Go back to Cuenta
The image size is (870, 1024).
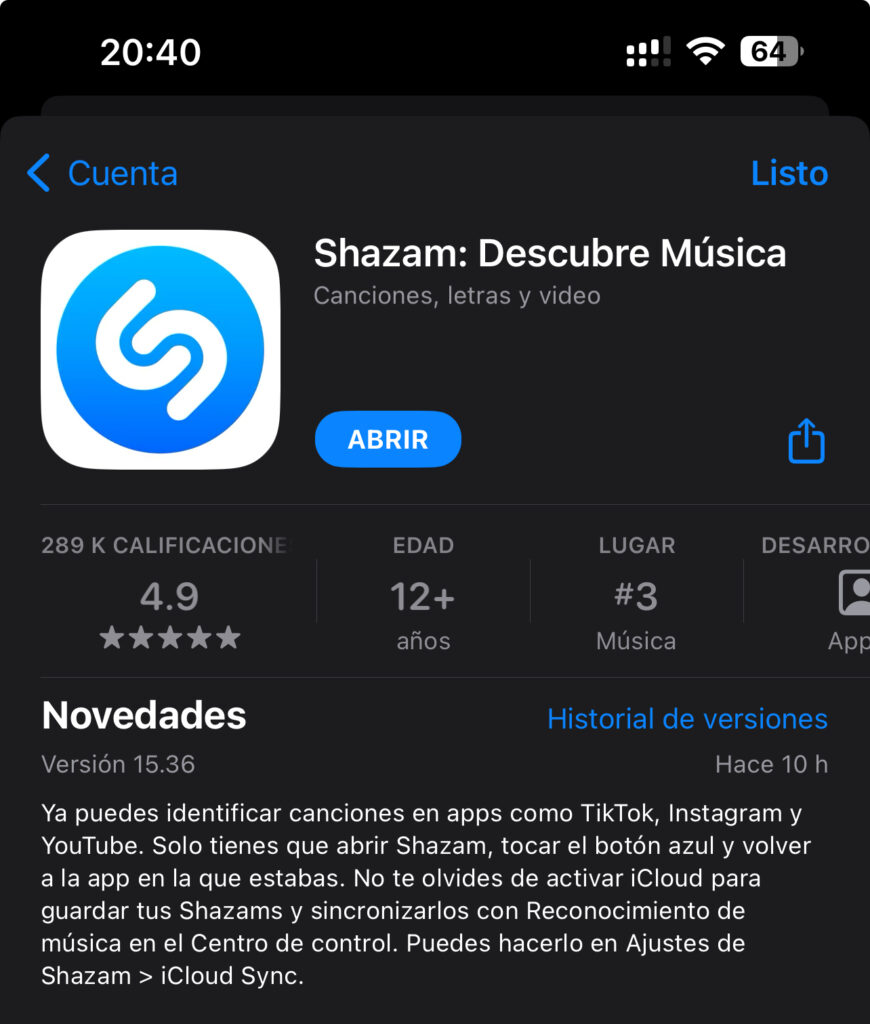[x=103, y=173]
